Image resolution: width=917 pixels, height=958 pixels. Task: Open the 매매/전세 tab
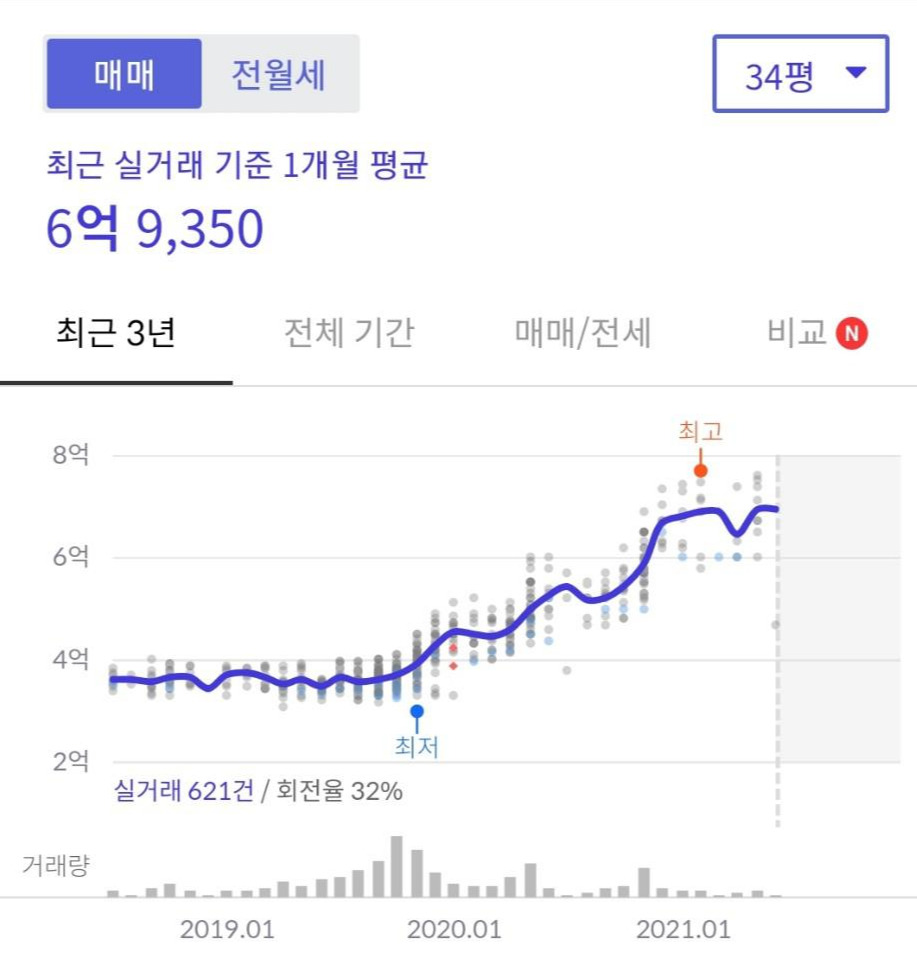[582, 334]
